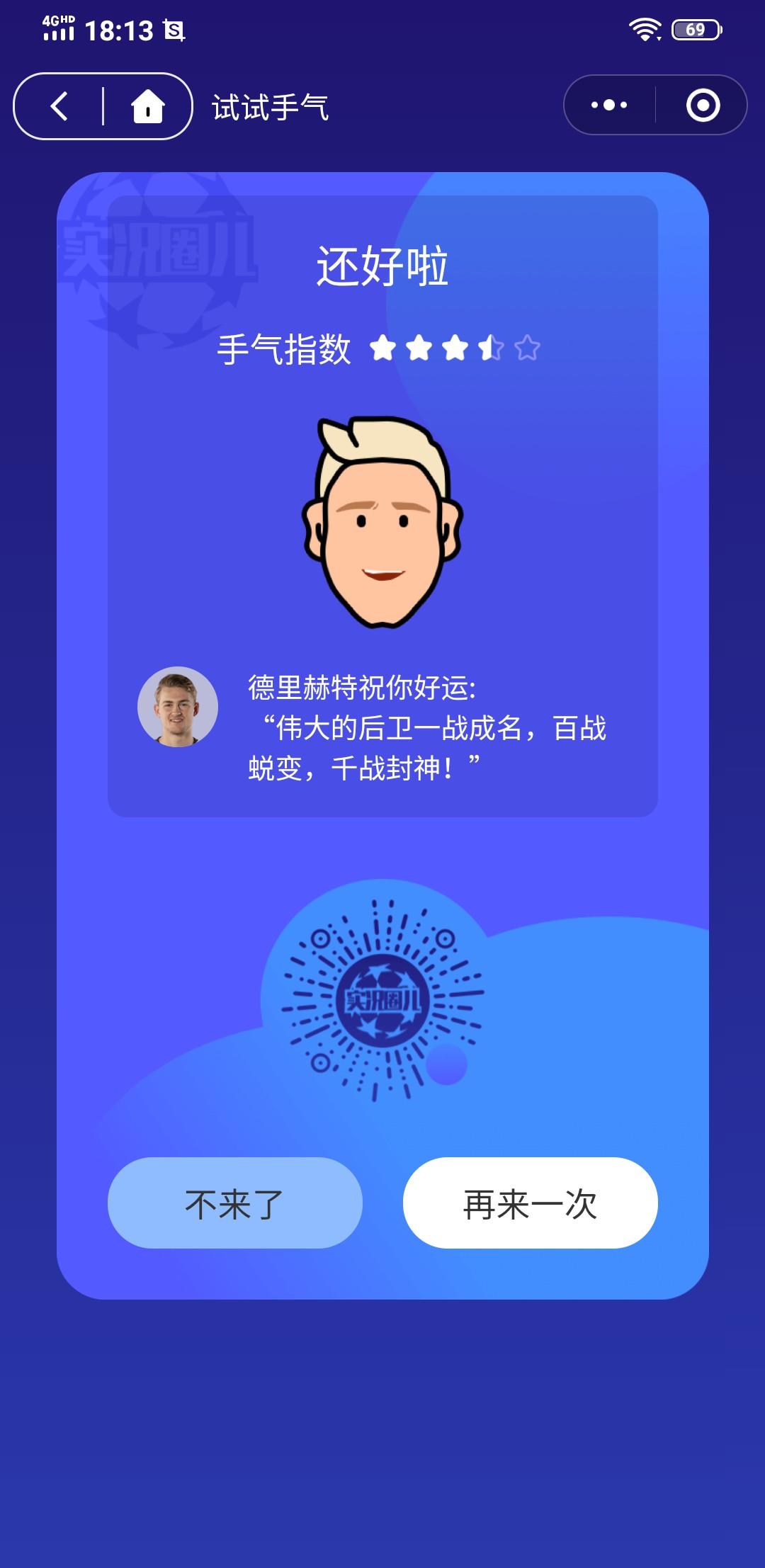Image resolution: width=765 pixels, height=1568 pixels.
Task: Open the mini-program more options (...) menu
Action: [611, 105]
